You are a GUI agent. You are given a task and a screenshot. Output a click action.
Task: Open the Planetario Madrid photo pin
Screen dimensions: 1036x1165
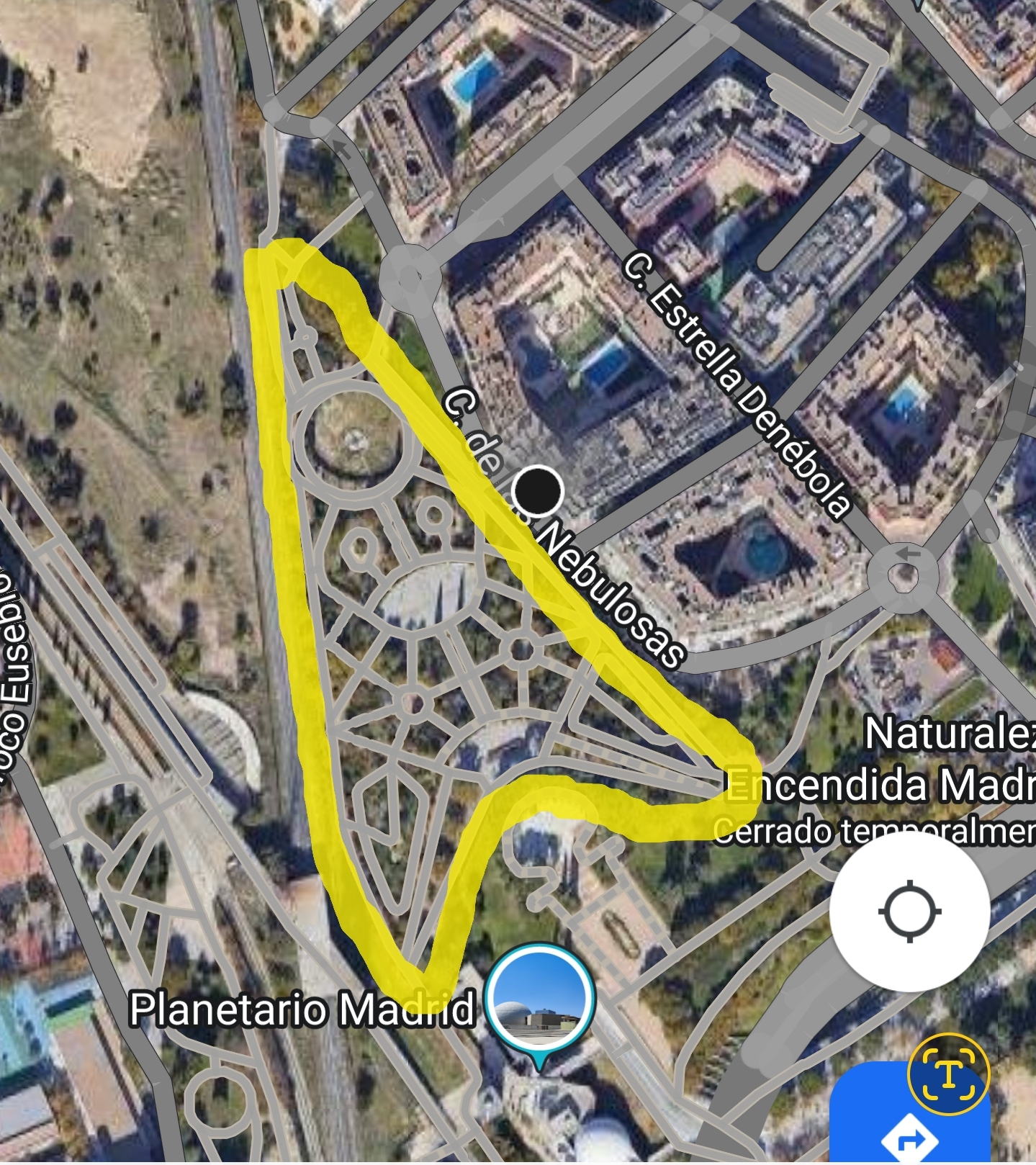click(539, 999)
